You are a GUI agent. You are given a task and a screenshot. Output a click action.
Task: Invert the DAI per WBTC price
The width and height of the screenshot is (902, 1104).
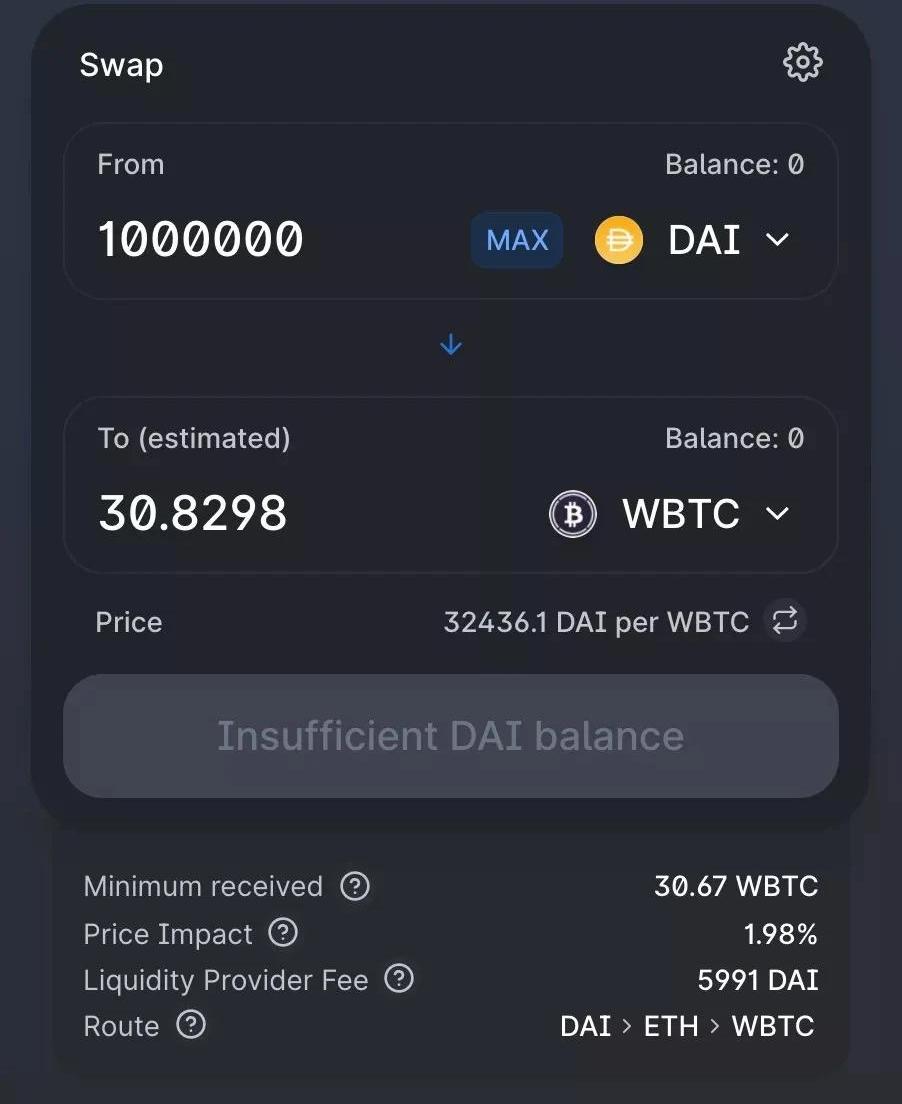(785, 621)
